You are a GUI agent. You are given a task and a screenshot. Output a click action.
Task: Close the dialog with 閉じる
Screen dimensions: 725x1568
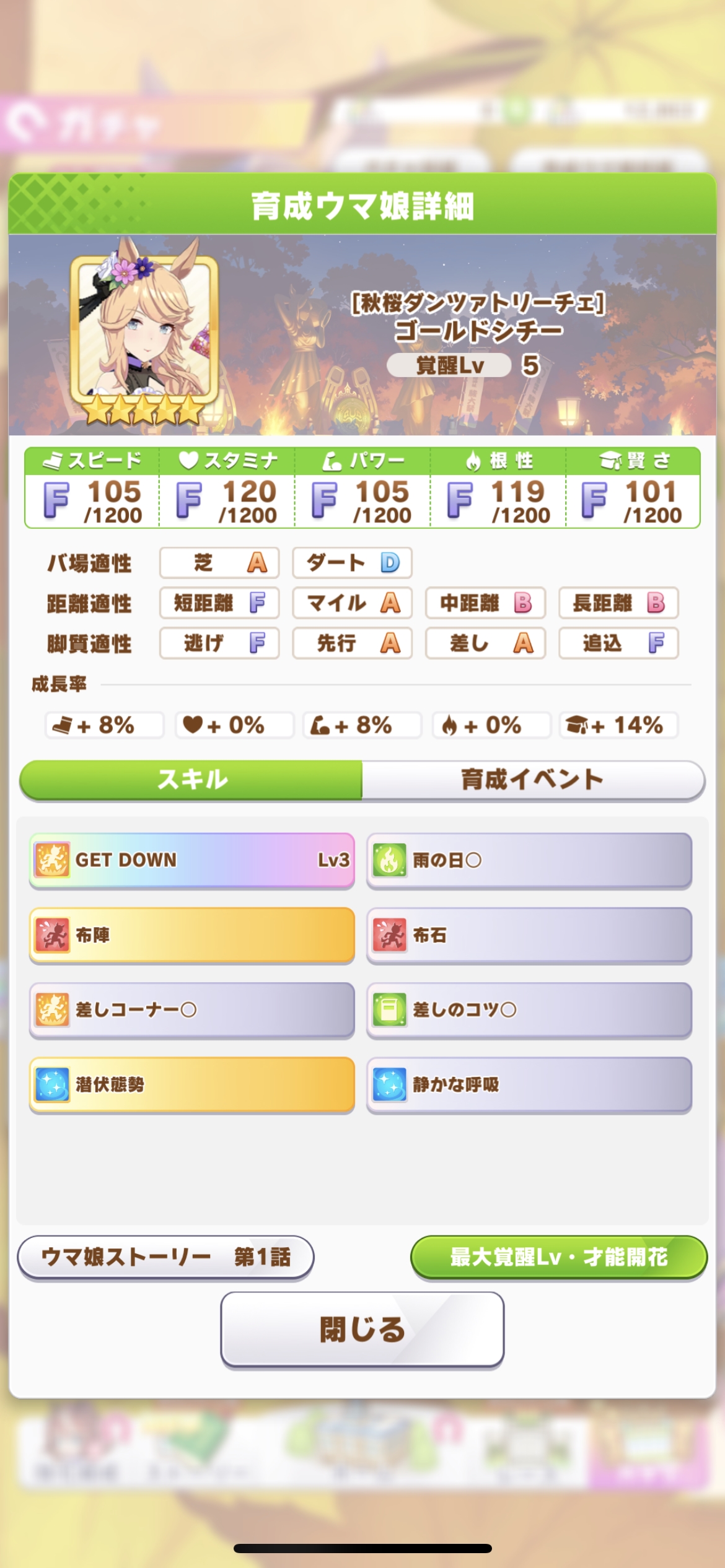tap(362, 1329)
